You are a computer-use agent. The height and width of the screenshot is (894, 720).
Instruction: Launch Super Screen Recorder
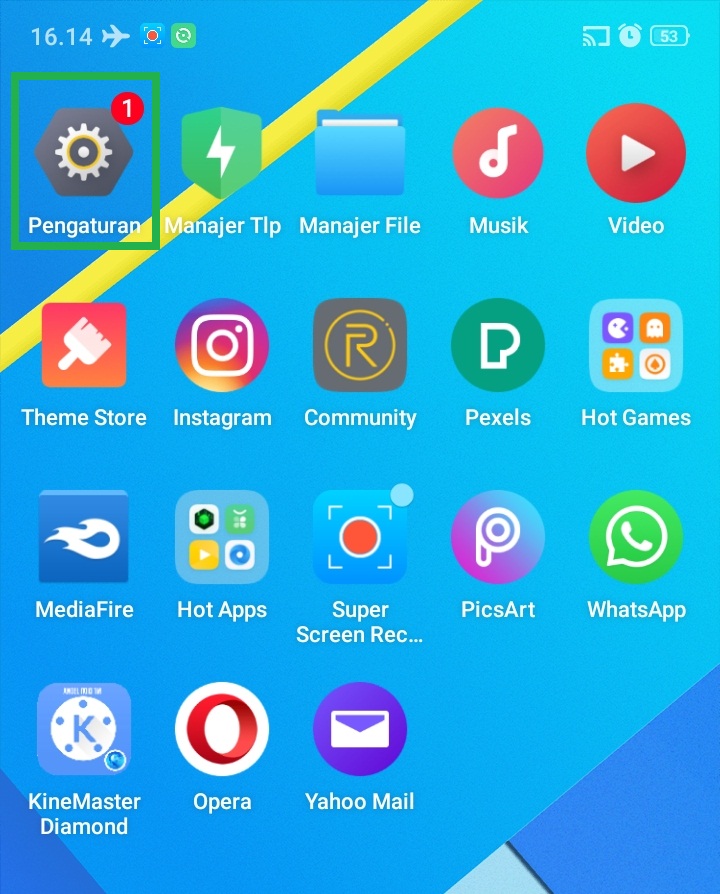coord(360,537)
